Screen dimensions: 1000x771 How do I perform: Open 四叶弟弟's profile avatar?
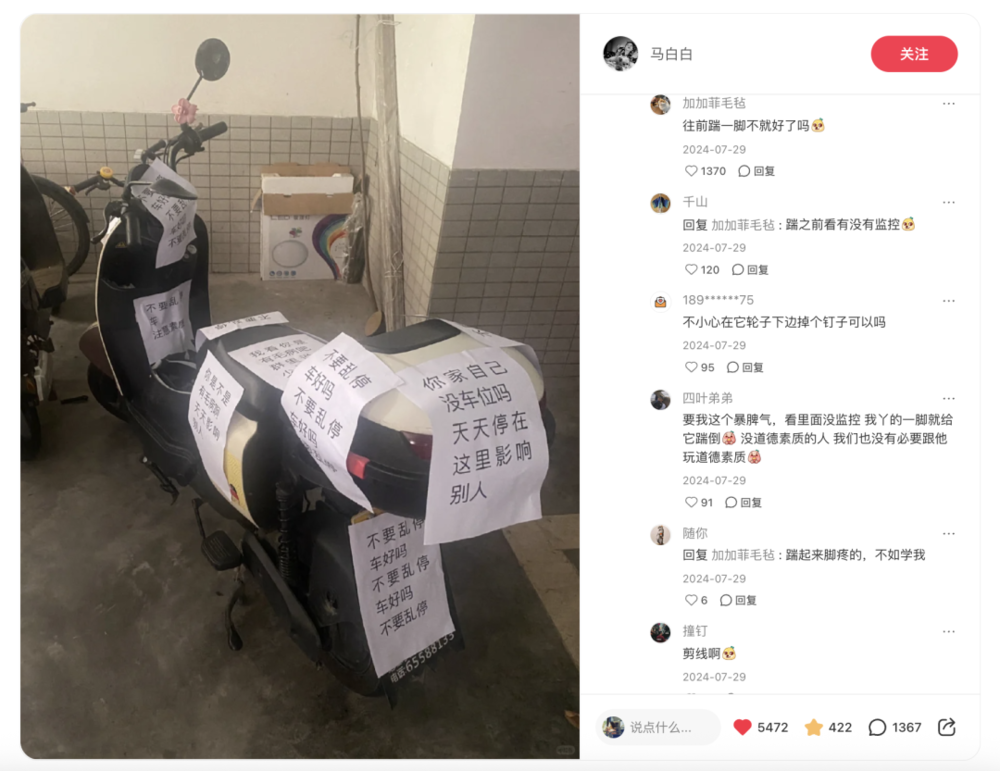coord(660,399)
